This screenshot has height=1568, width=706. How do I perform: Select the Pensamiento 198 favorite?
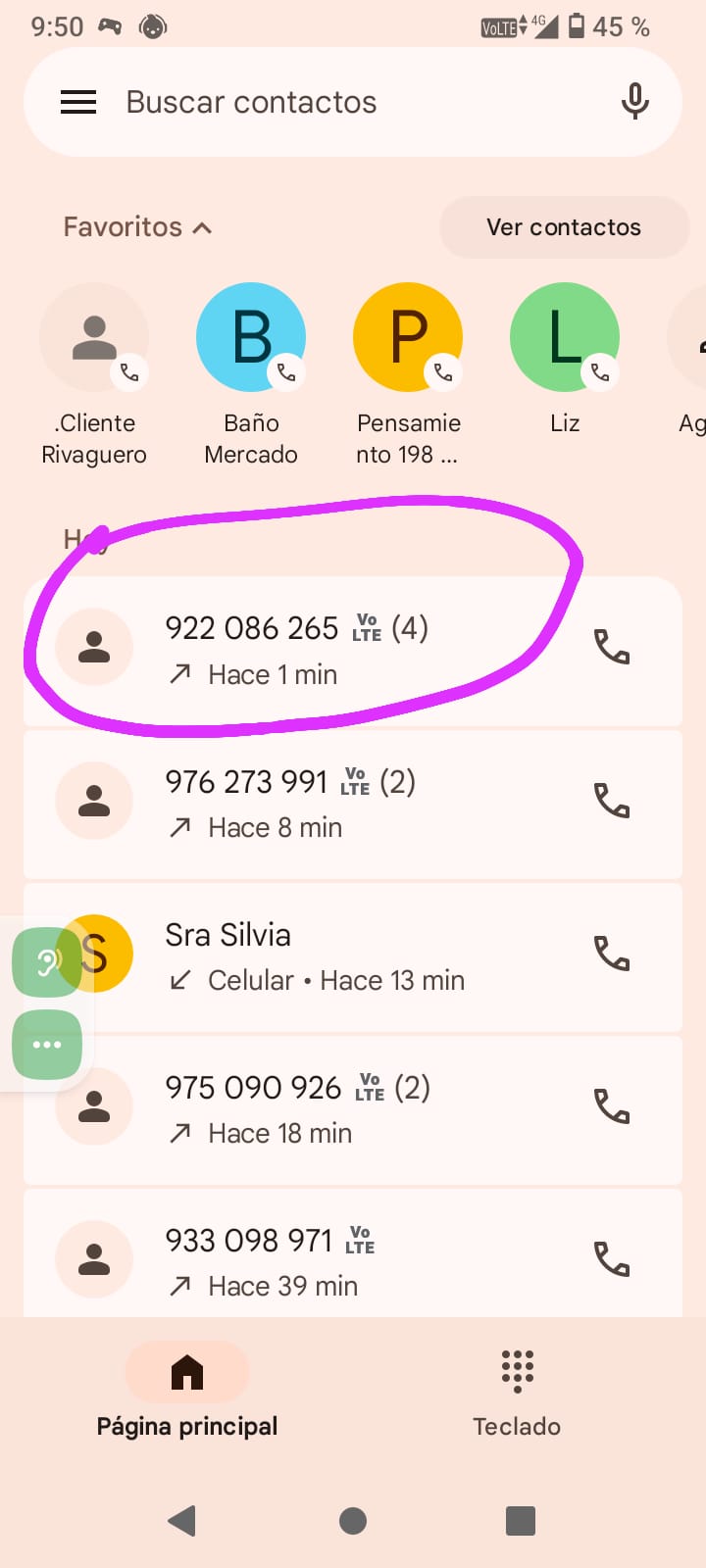[408, 338]
